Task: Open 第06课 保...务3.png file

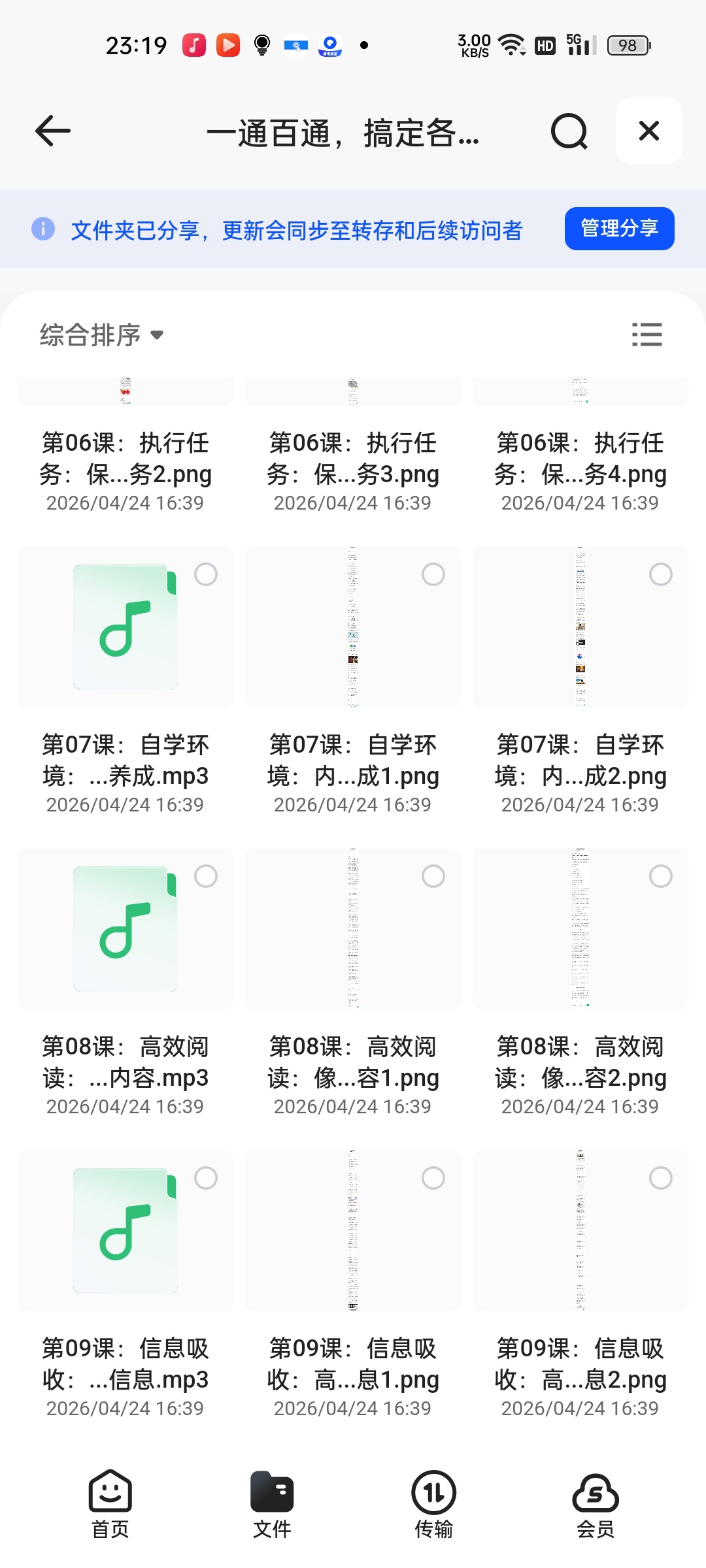Action: [x=353, y=457]
